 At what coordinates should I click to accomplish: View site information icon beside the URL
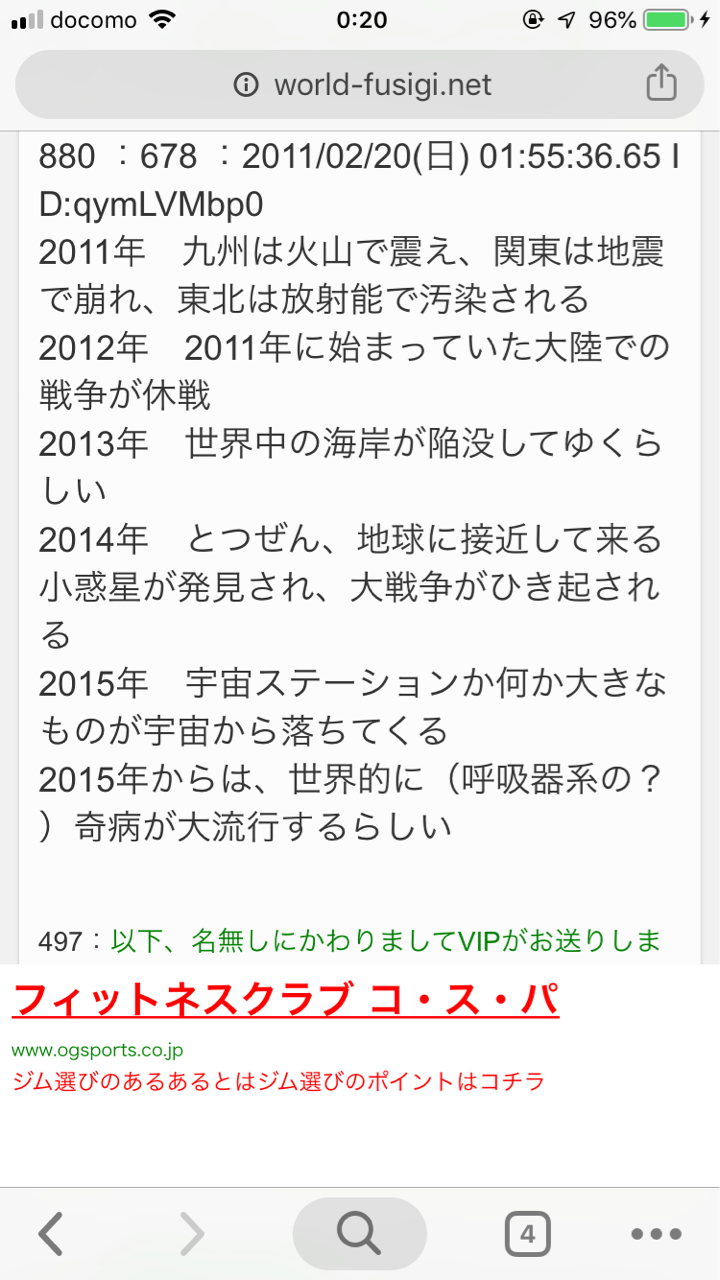pos(246,85)
